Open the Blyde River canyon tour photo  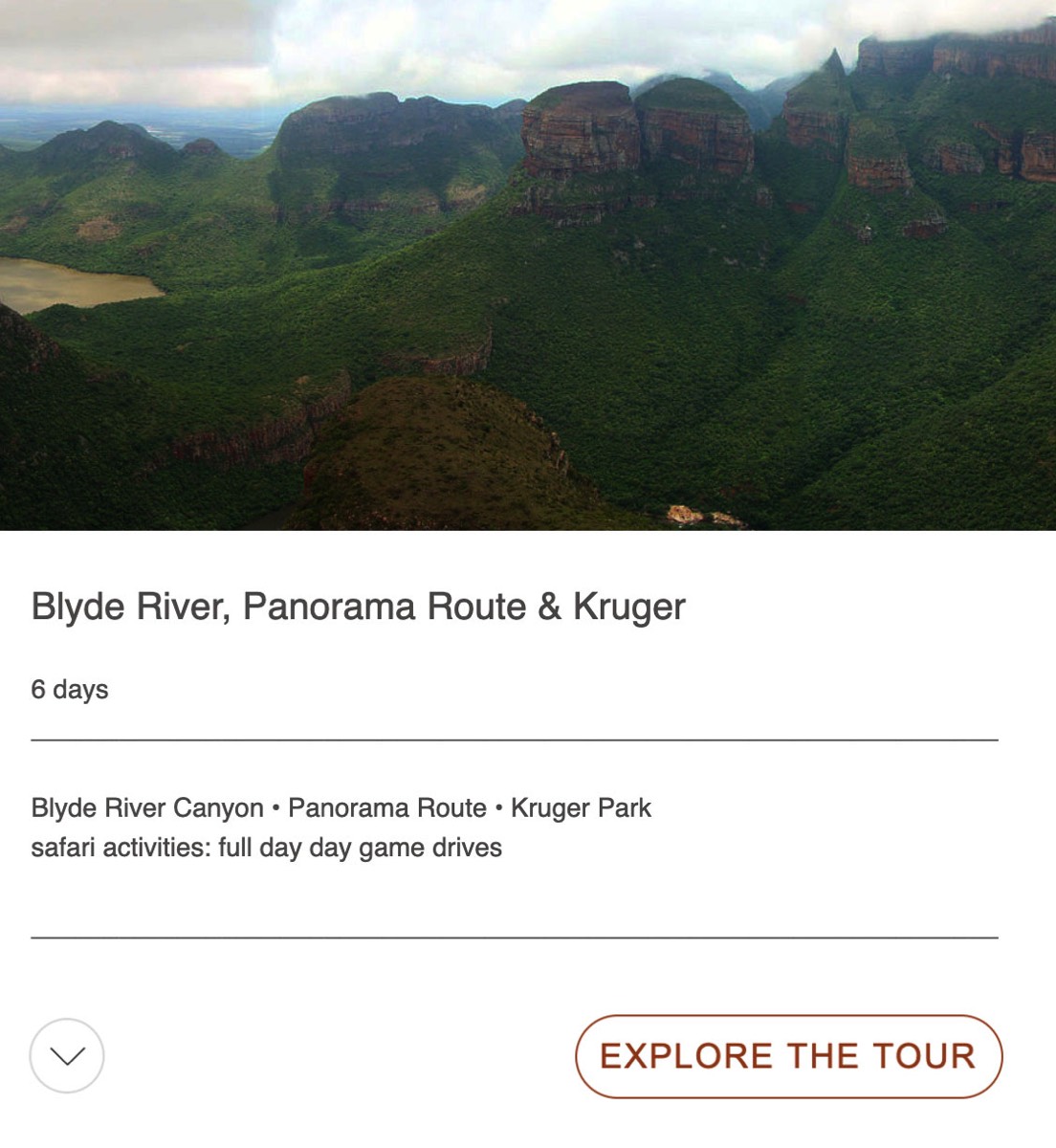(528, 265)
